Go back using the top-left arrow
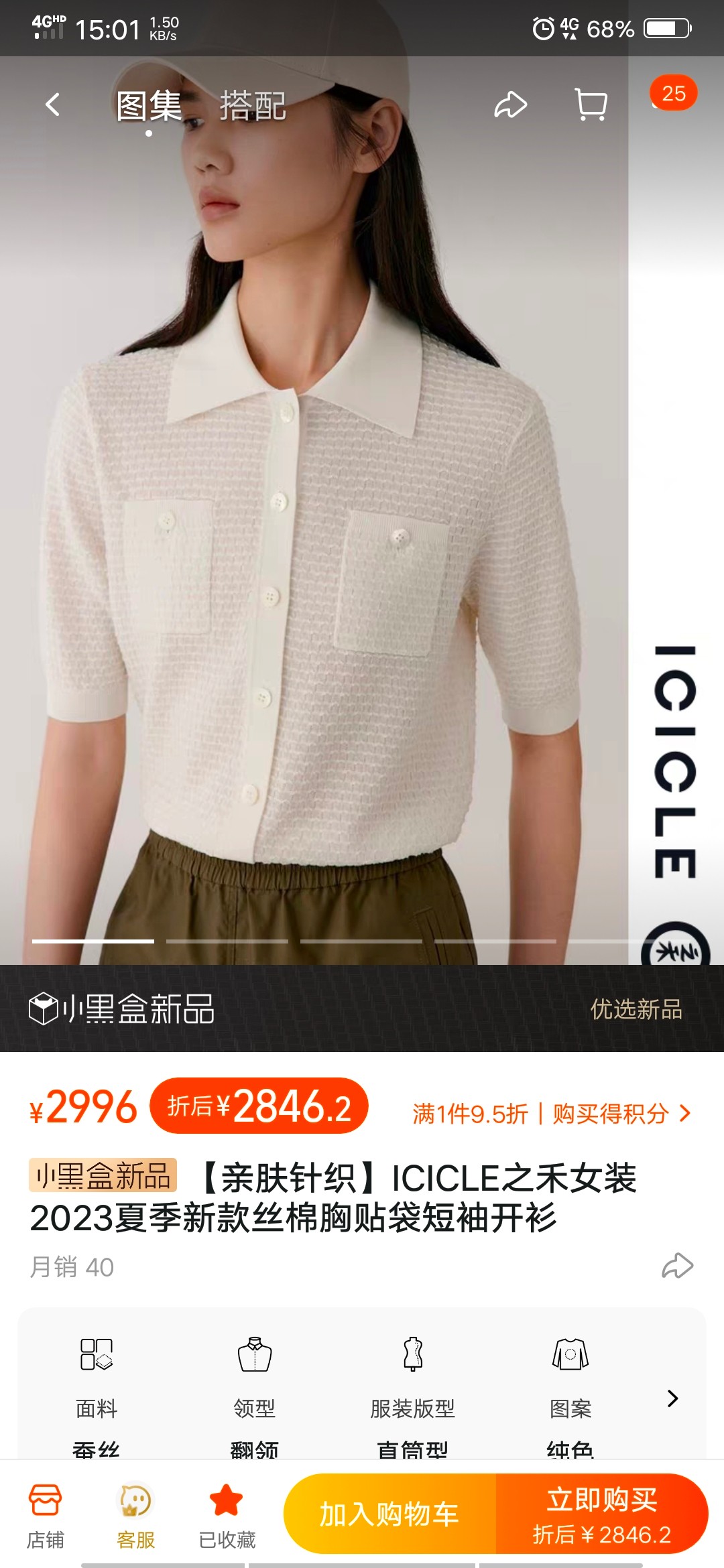This screenshot has width=724, height=1568. point(52,105)
